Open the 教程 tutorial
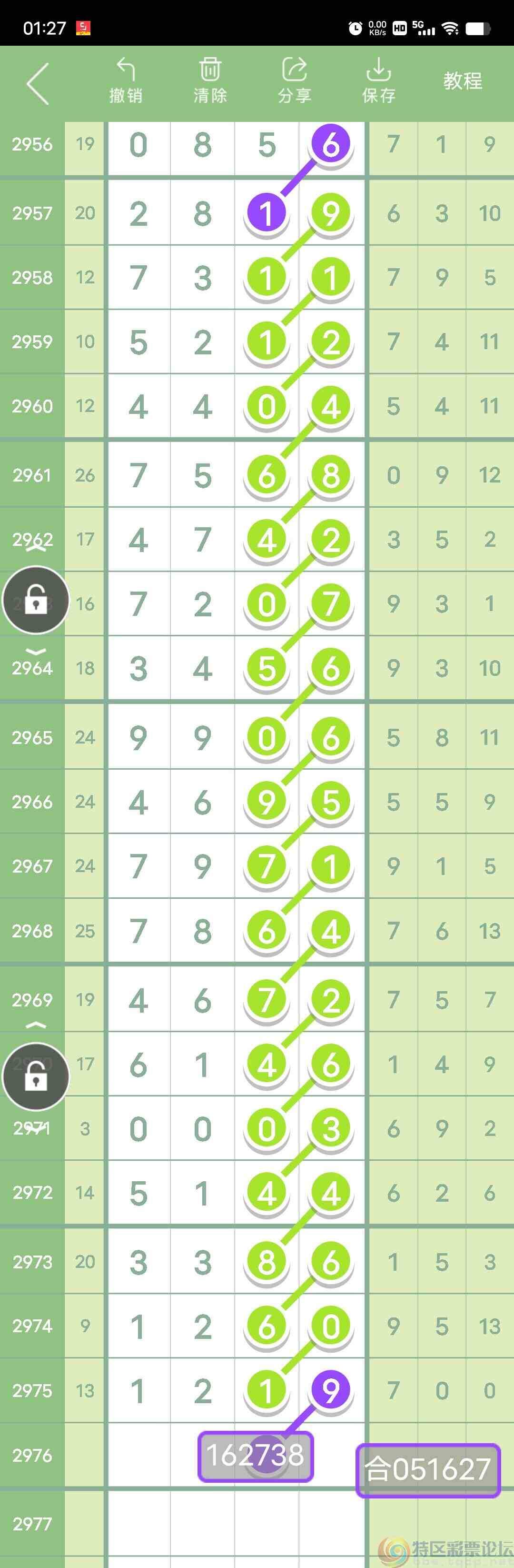The width and height of the screenshot is (514, 1568). (x=462, y=81)
